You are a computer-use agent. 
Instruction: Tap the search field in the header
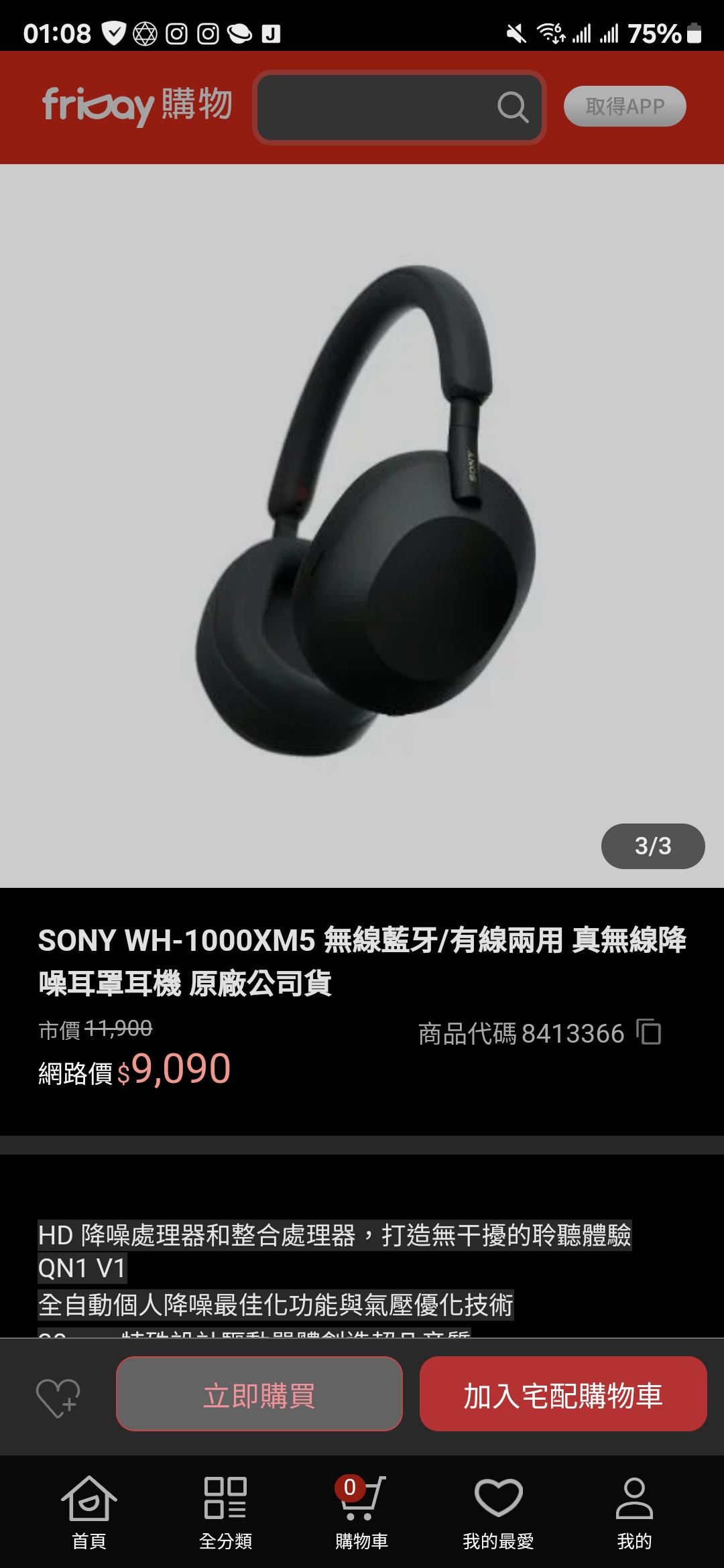tap(375, 107)
